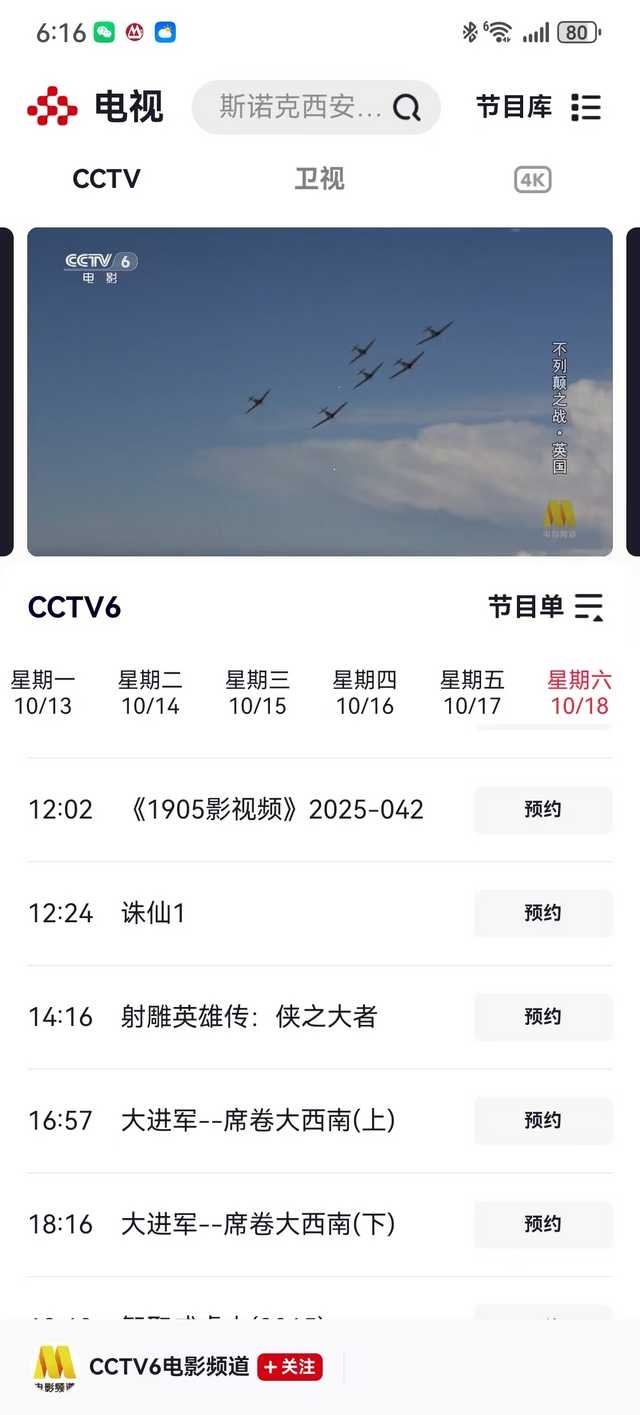Switch to the 4K tab
Viewport: 640px width, 1415px height.
point(532,180)
